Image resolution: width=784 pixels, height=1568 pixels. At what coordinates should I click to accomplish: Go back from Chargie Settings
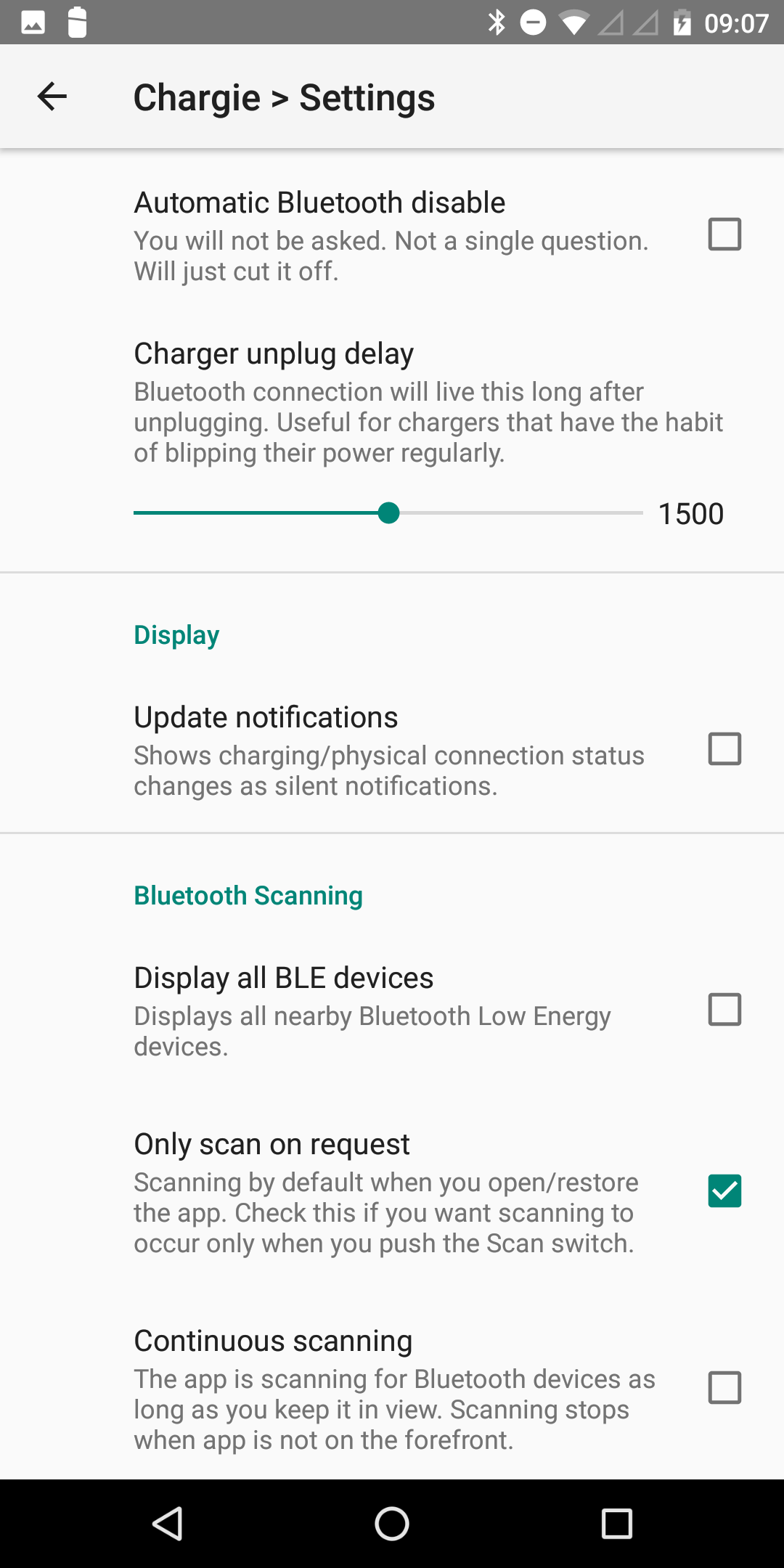[52, 97]
